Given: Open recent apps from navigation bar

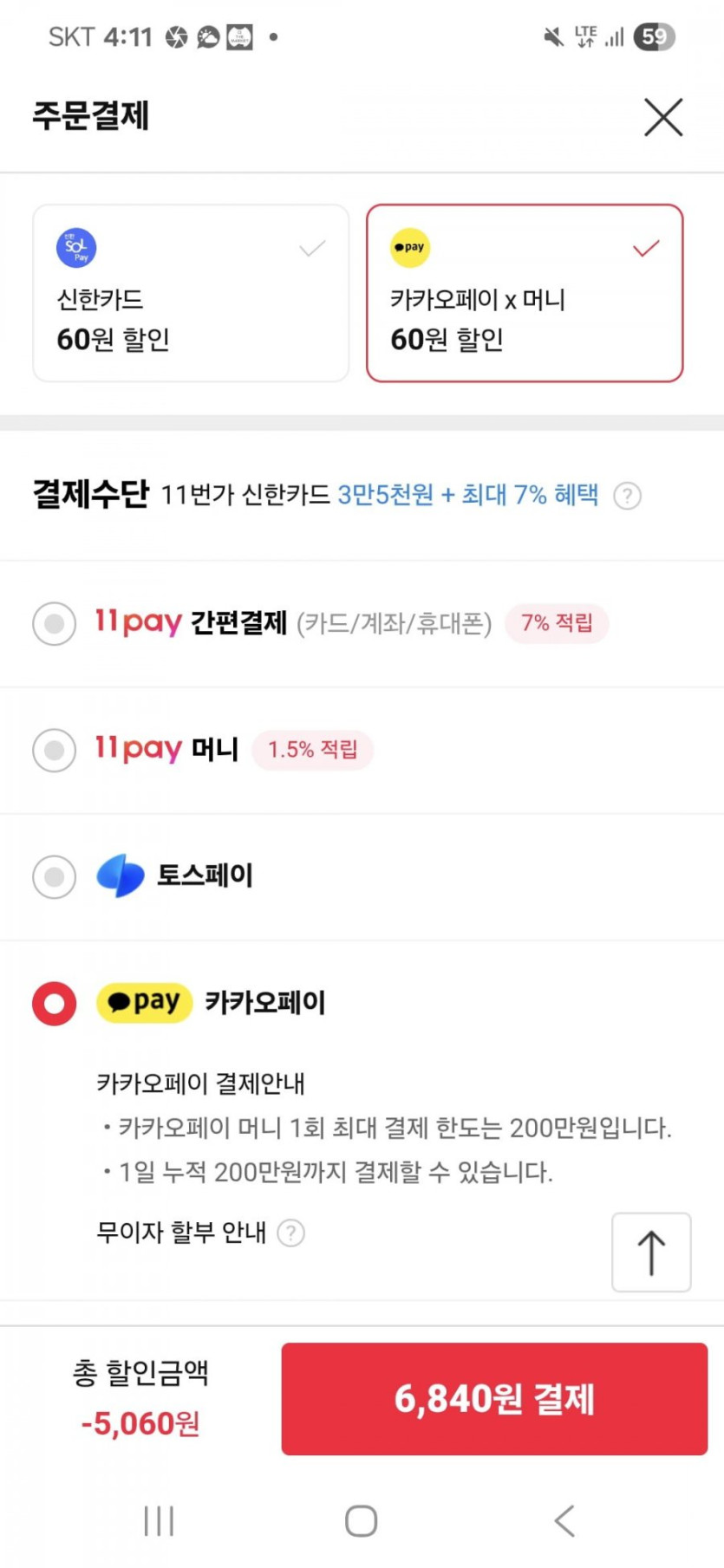Looking at the screenshot, I should click(159, 1521).
